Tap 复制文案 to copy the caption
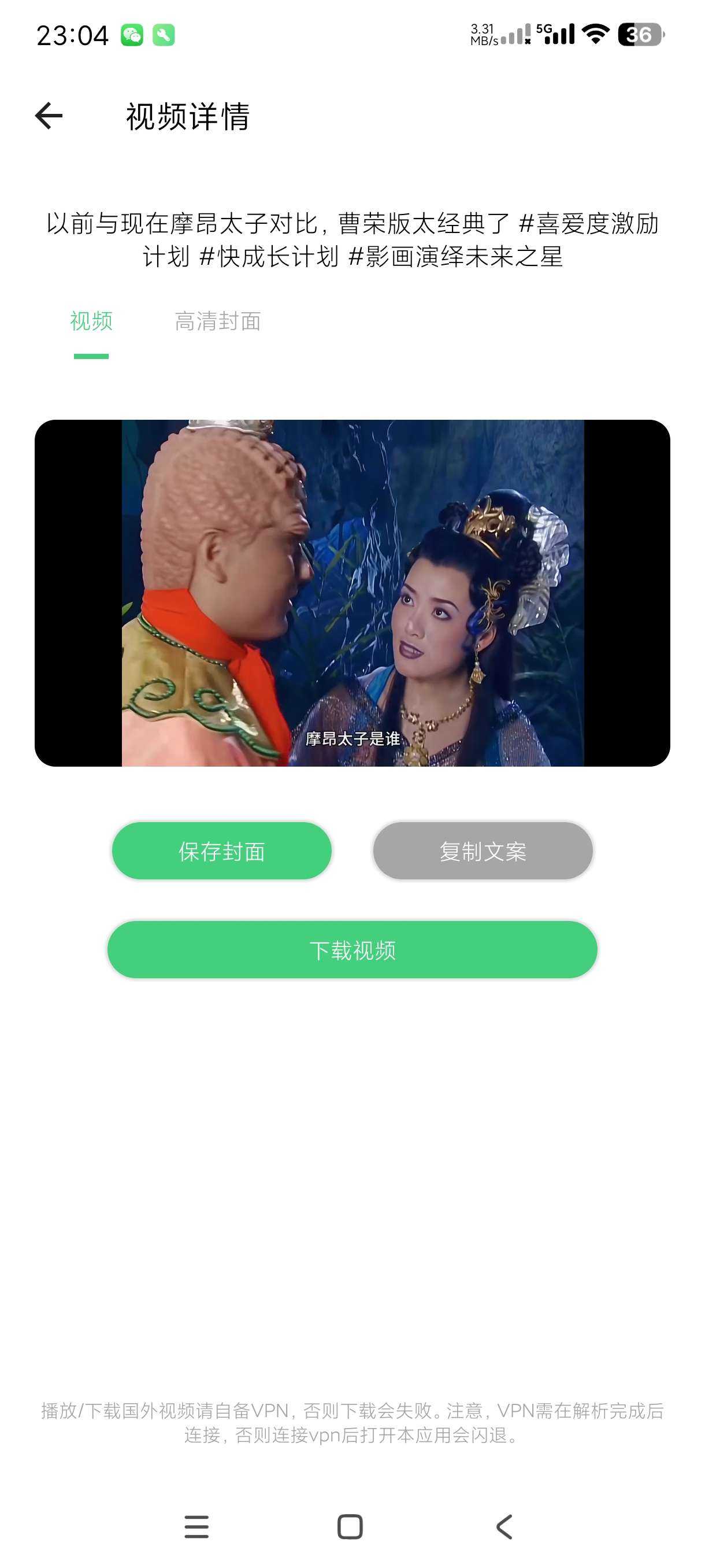 click(483, 851)
